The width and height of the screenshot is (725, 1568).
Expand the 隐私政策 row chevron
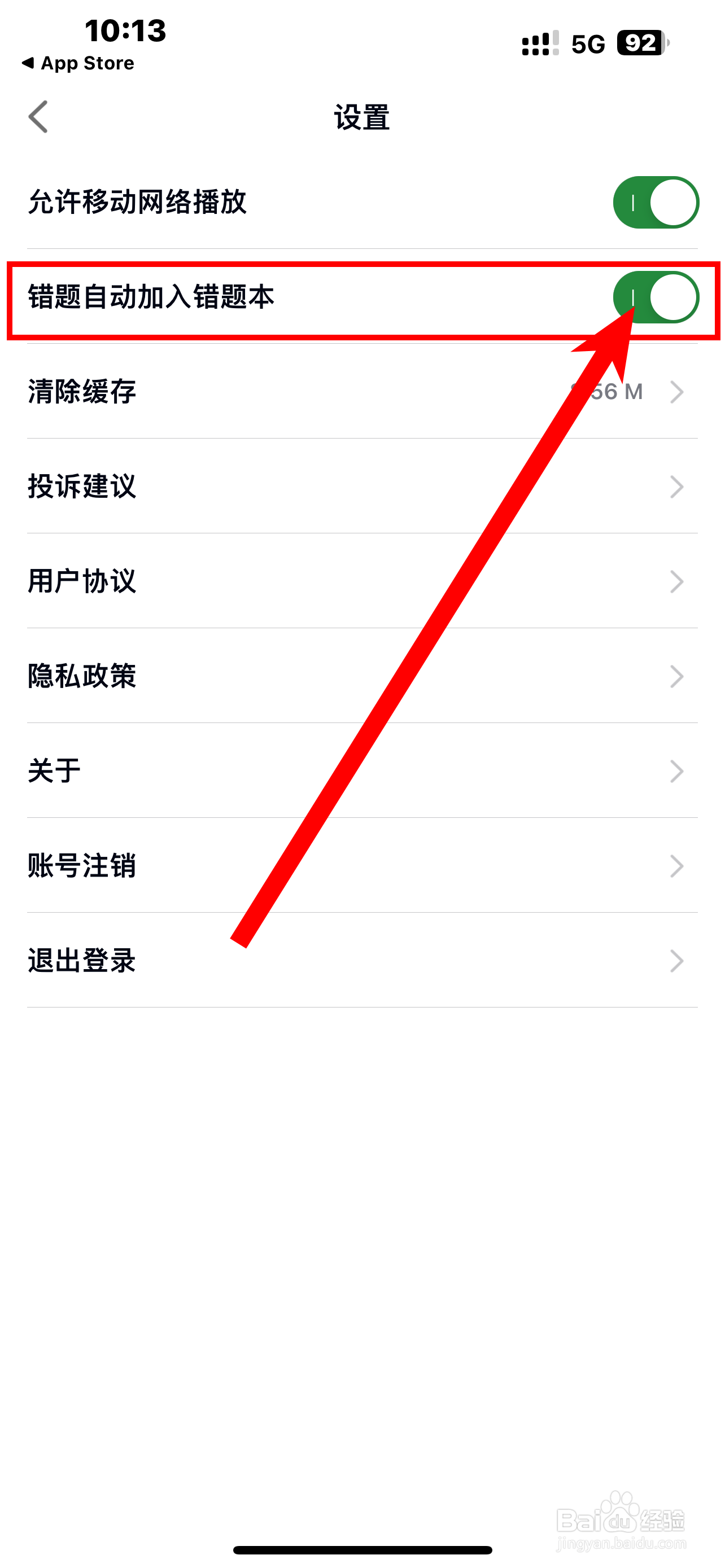(678, 676)
